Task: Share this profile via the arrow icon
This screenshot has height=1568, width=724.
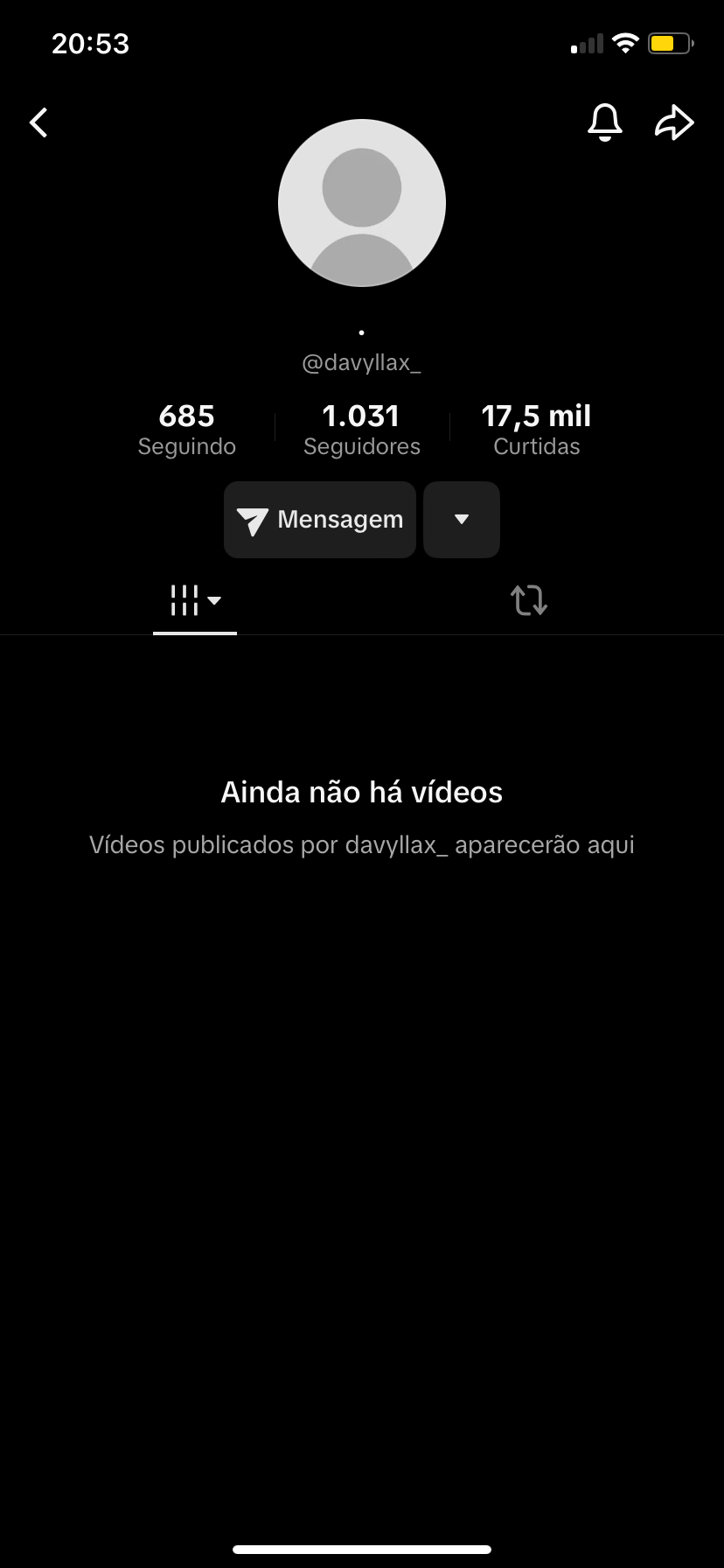Action: click(x=674, y=122)
